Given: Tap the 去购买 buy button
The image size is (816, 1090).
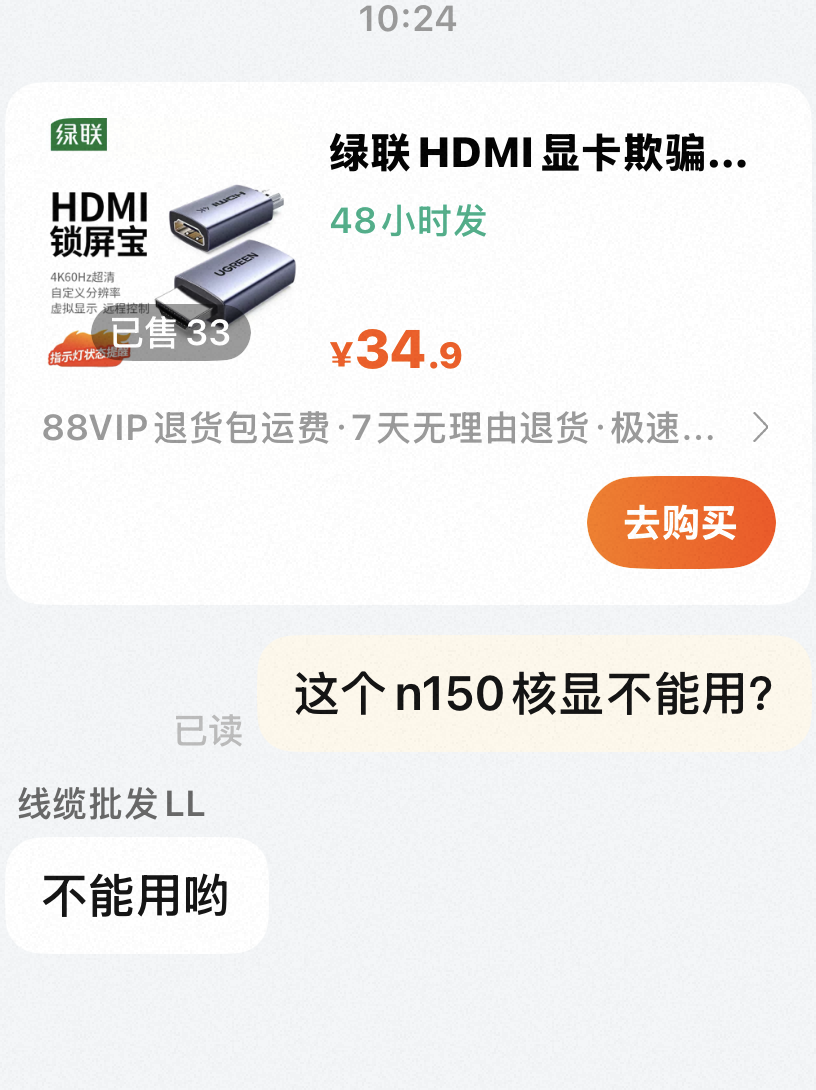Looking at the screenshot, I should tap(681, 523).
